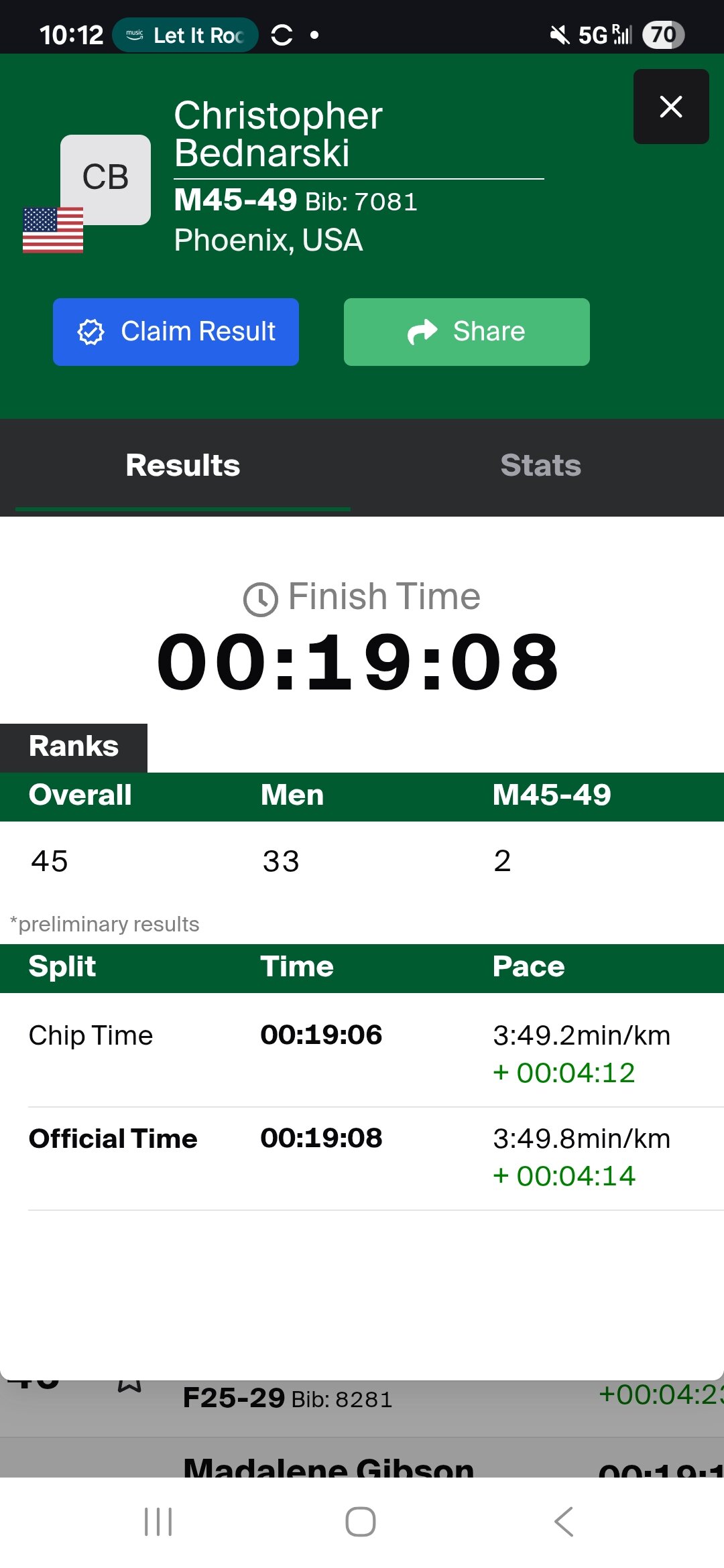Viewport: 724px width, 1568px height.
Task: Go back using the system back button
Action: pos(564,1521)
